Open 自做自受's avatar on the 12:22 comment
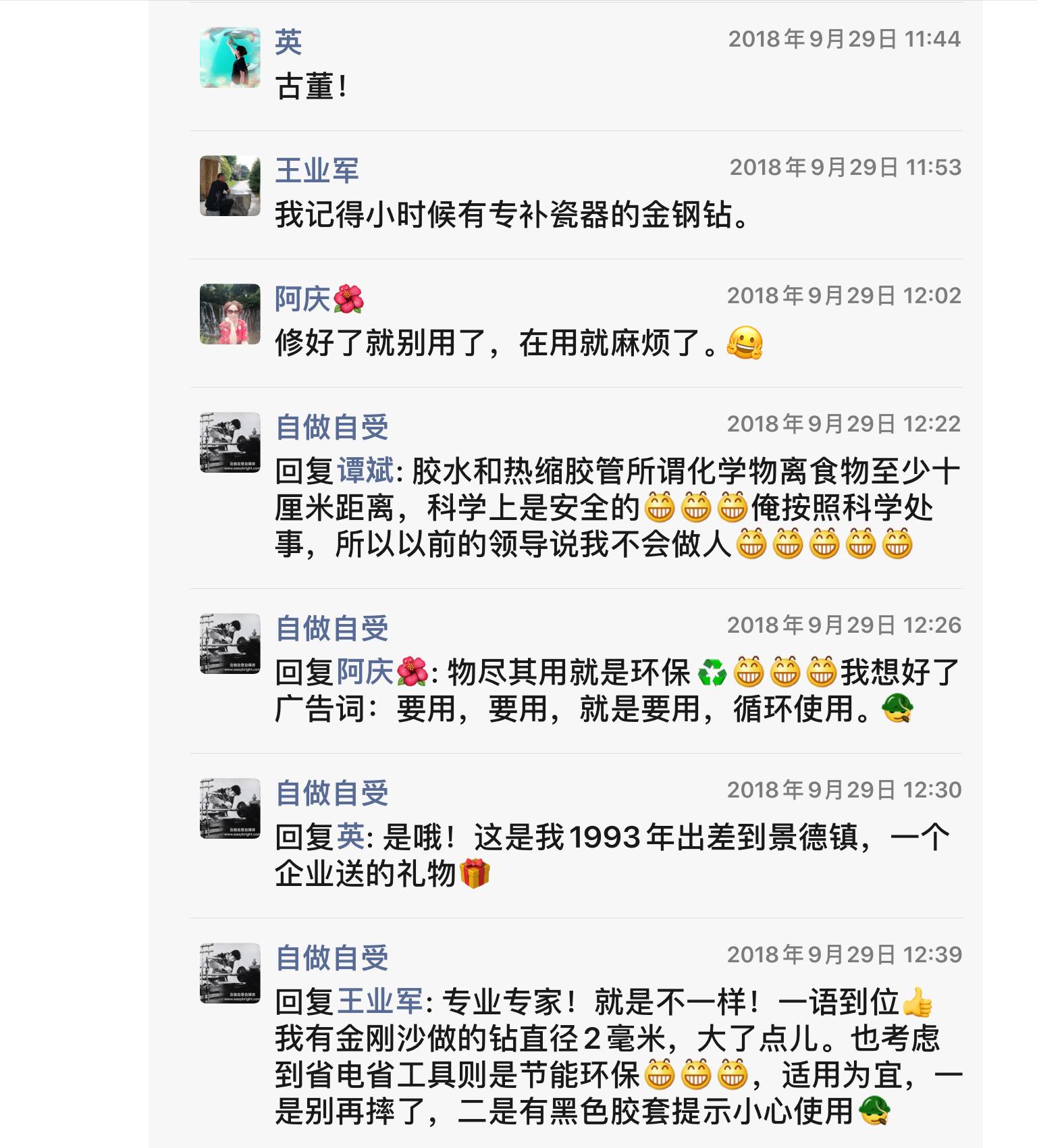Image resolution: width=1037 pixels, height=1148 pixels. click(x=230, y=442)
